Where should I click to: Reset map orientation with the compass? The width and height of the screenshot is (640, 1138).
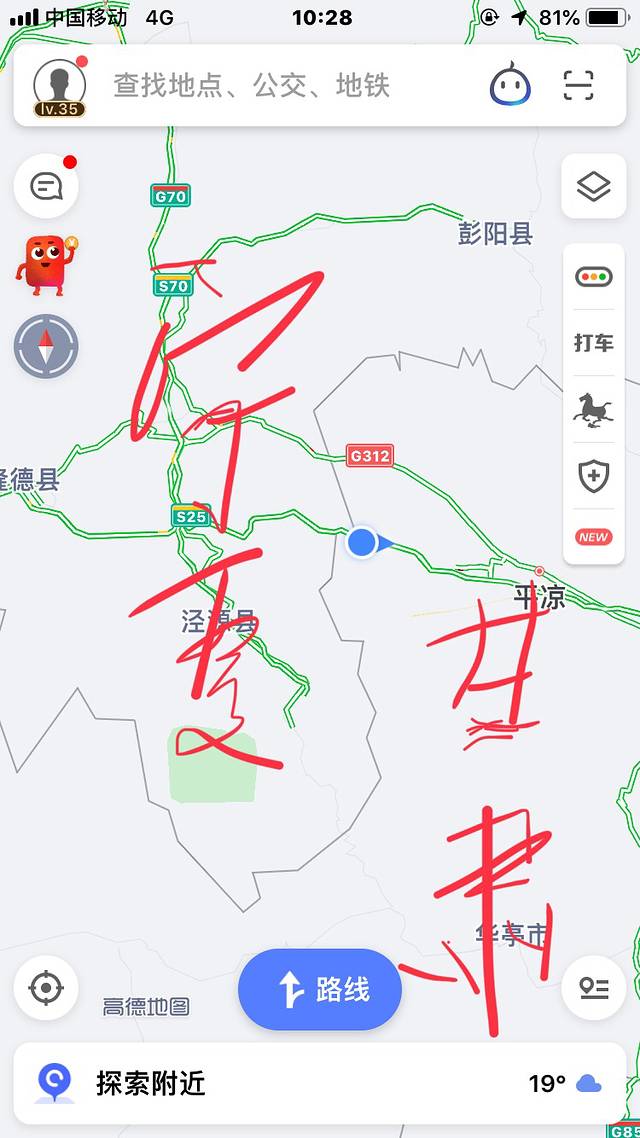pyautogui.click(x=46, y=346)
